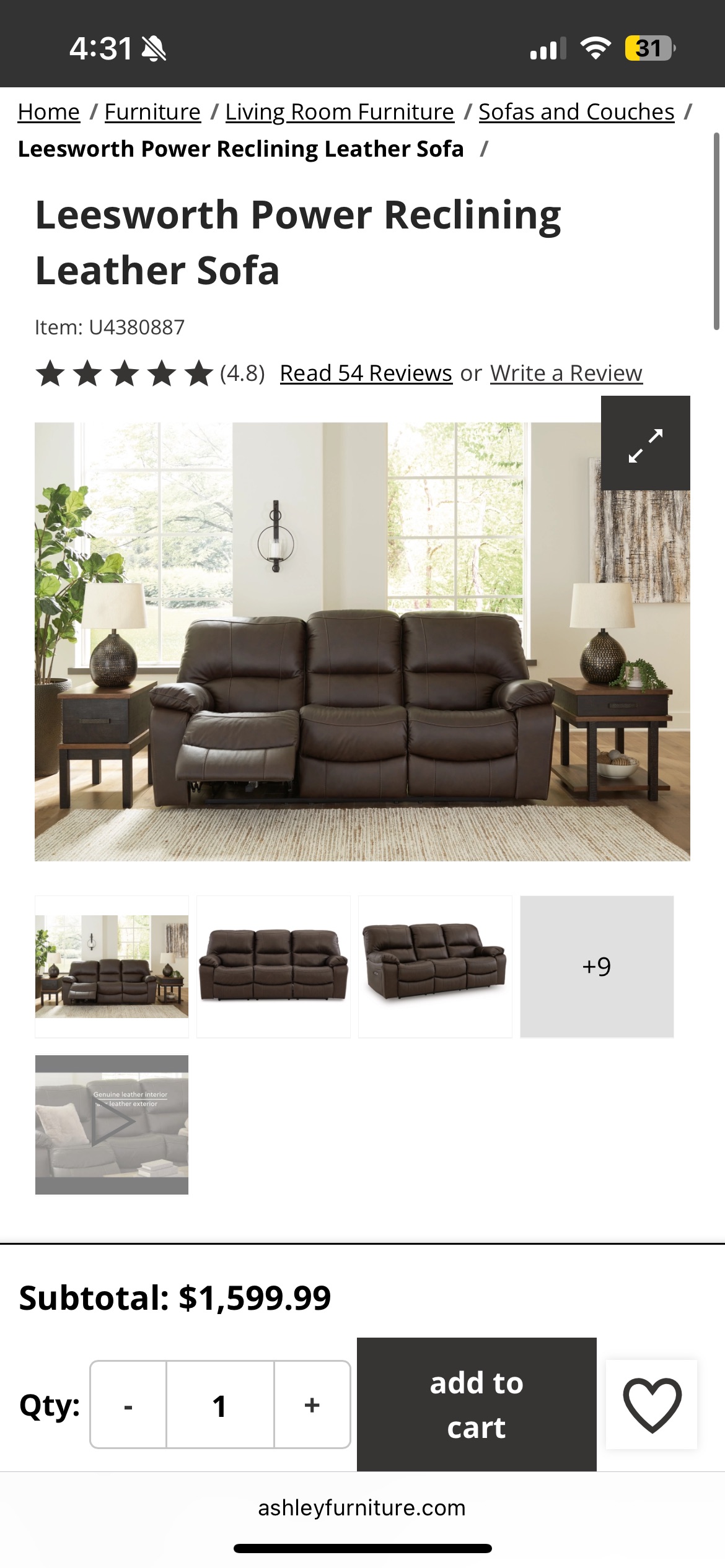The image size is (725, 1568).
Task: Open Sofas and Couches breadcrumb
Action: point(576,112)
